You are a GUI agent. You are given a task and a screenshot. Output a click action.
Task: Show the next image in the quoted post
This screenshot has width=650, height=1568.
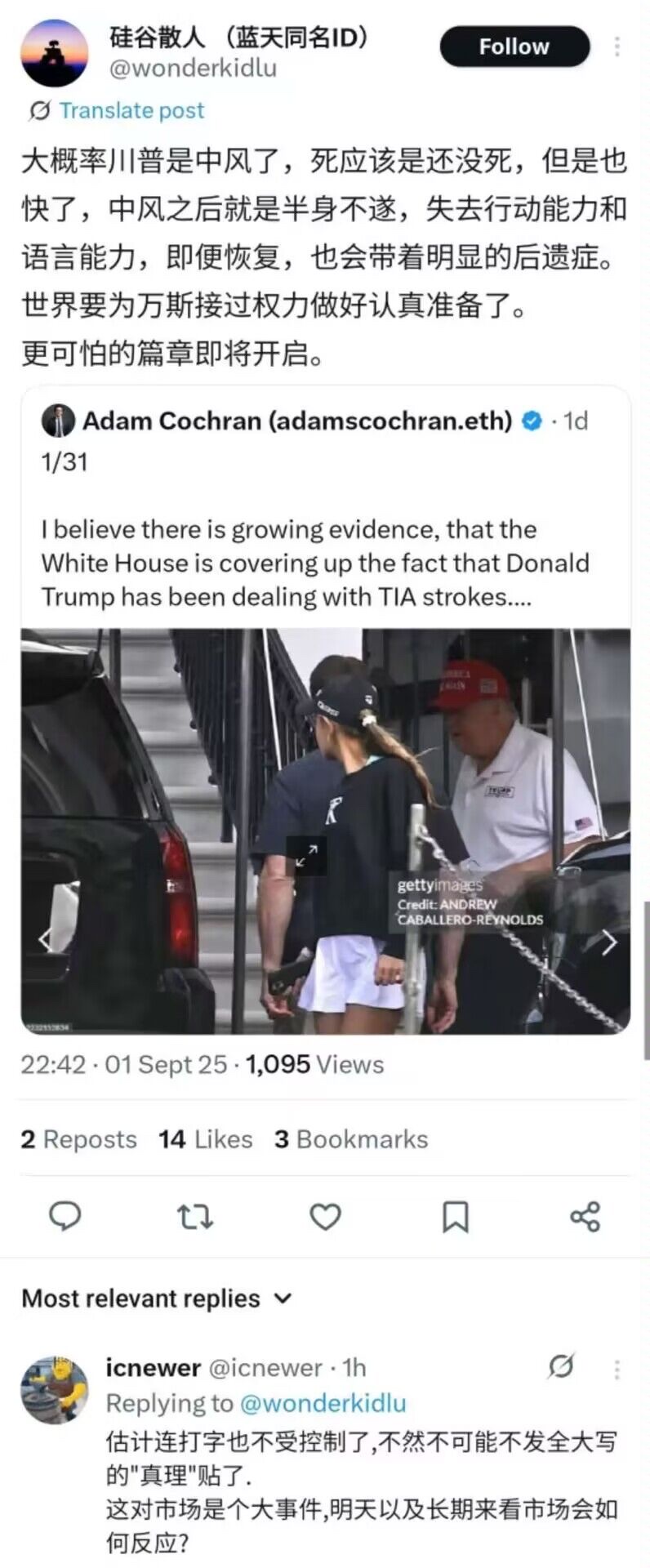pos(608,942)
